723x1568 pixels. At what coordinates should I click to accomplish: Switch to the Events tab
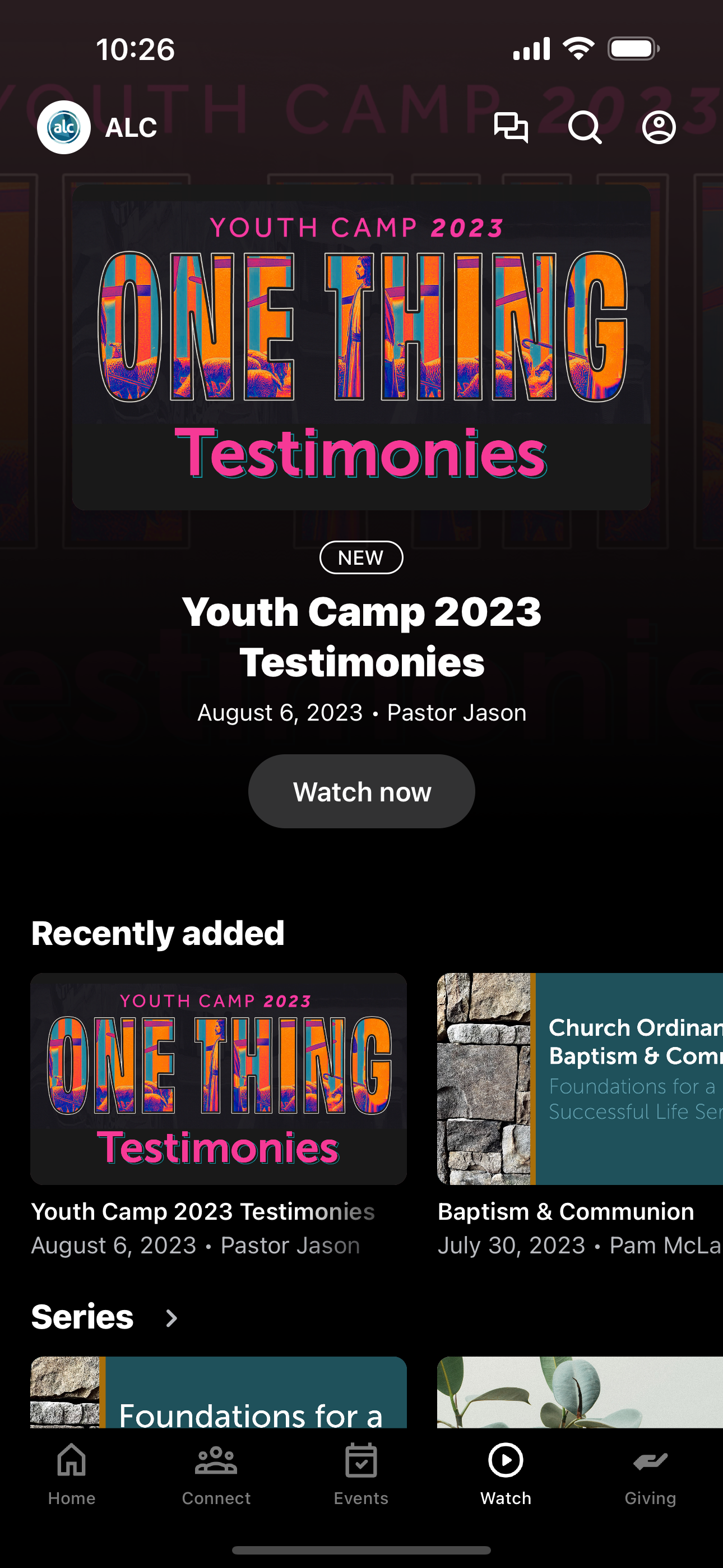(361, 1474)
